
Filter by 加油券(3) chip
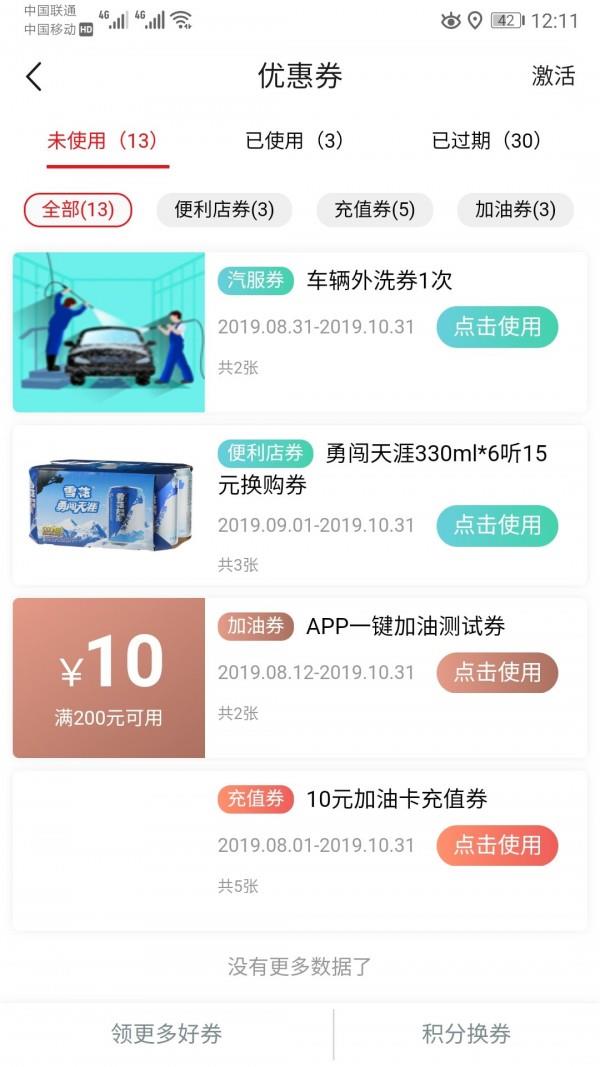click(x=515, y=210)
